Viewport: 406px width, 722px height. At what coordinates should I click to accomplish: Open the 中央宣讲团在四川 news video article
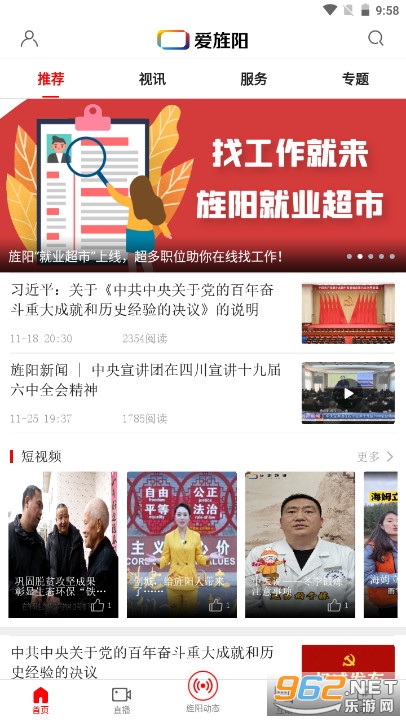click(203, 393)
